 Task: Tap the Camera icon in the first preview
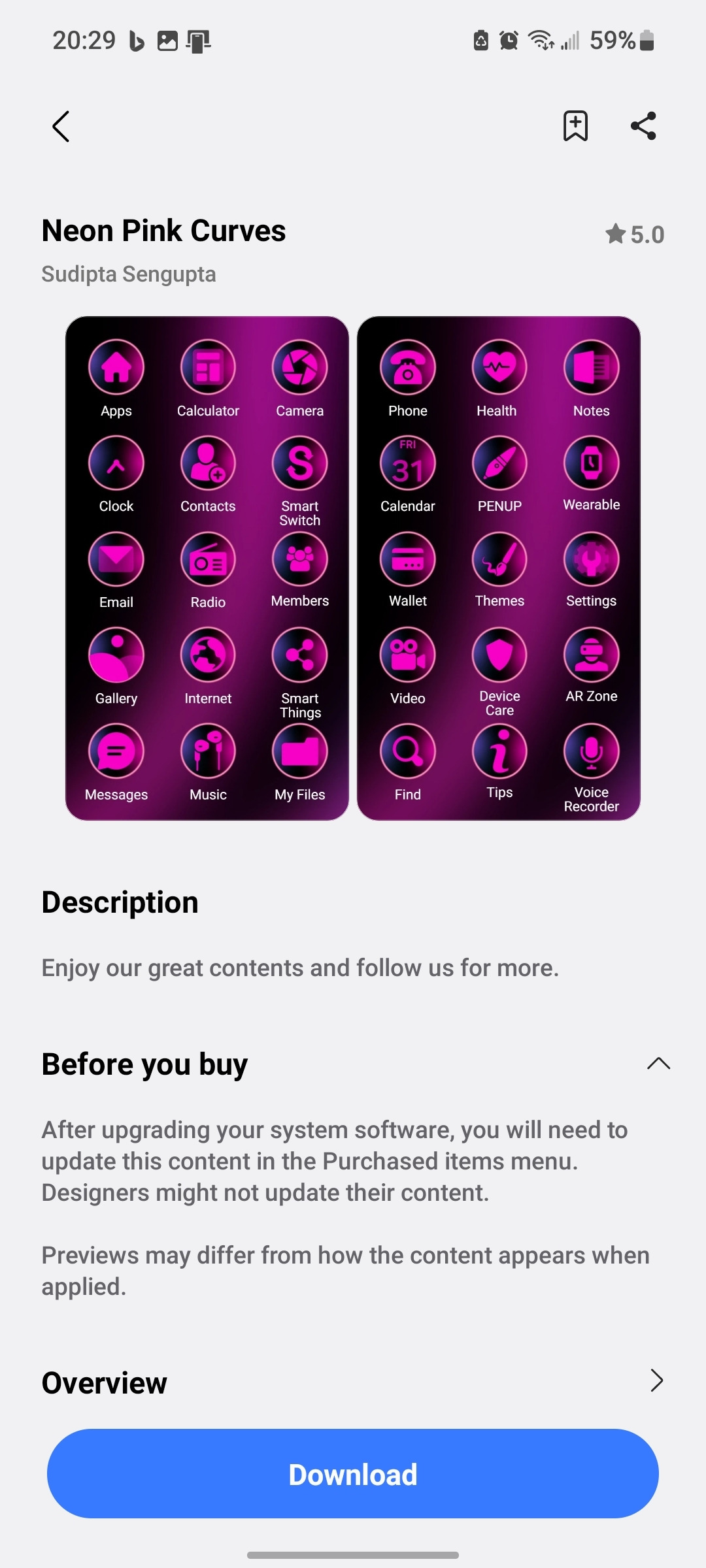(x=299, y=368)
